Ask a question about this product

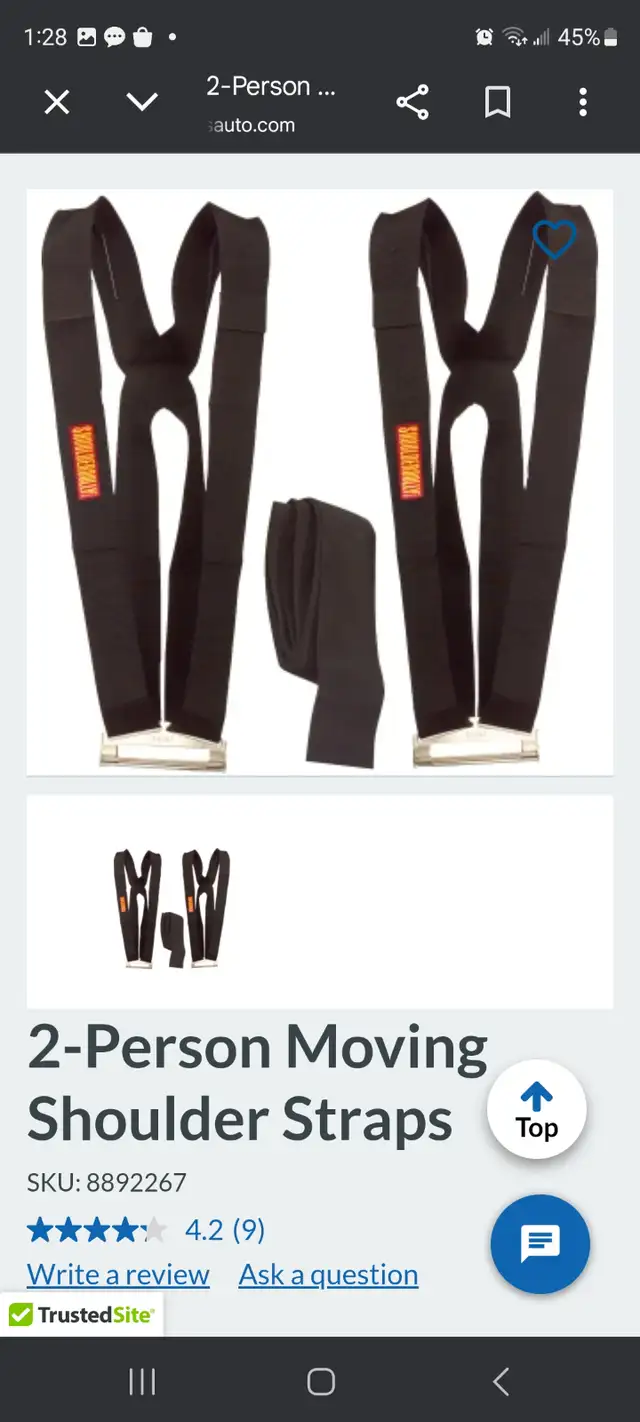[x=328, y=1275]
